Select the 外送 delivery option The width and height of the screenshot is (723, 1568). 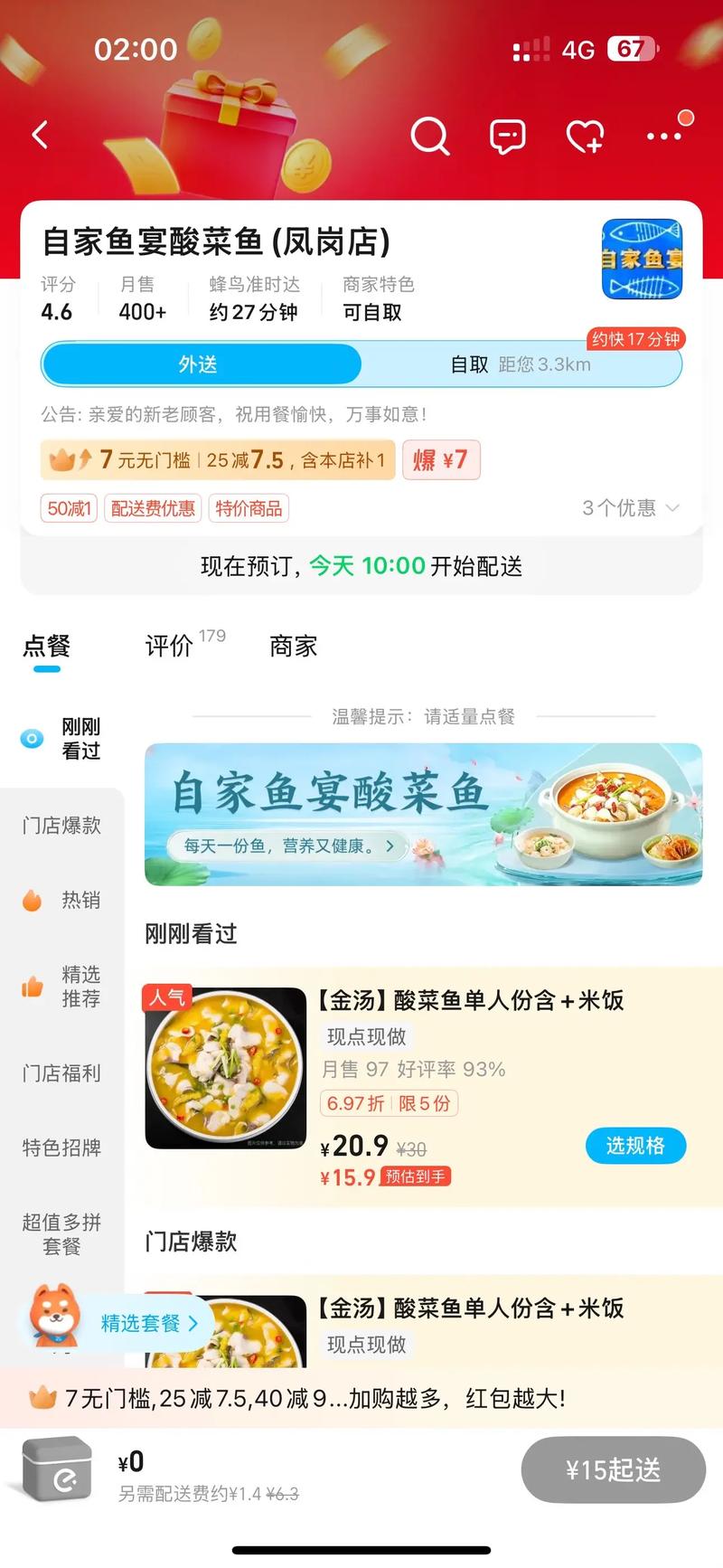pos(201,364)
